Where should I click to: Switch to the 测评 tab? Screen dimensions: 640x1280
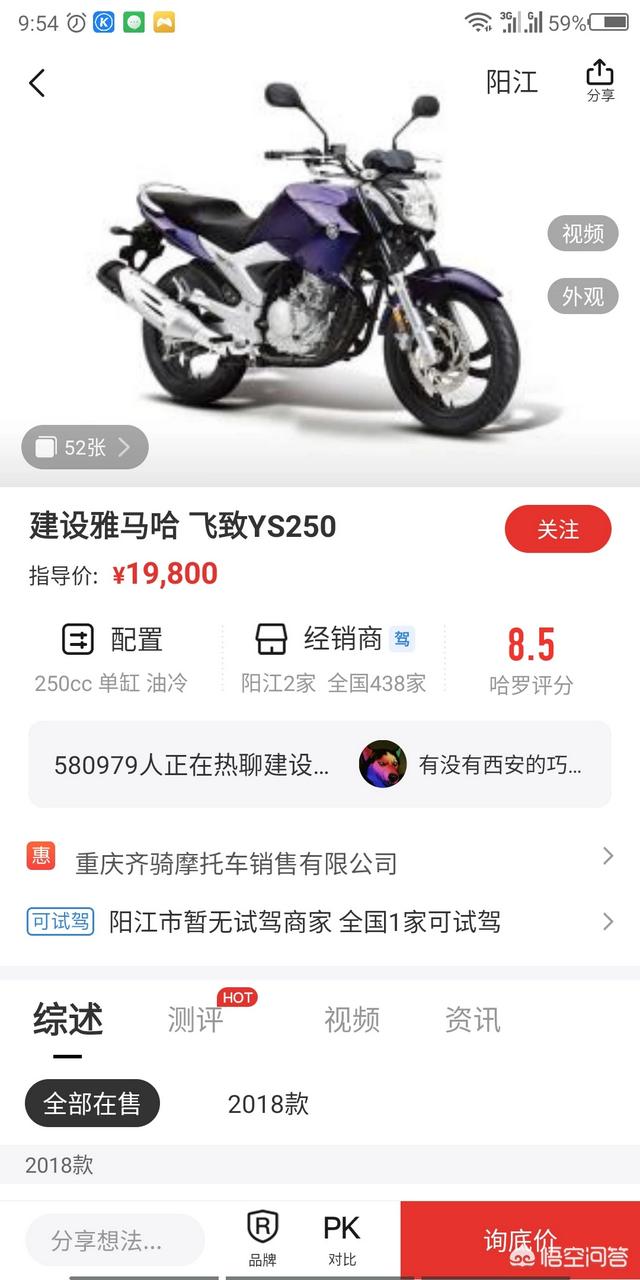[196, 1020]
